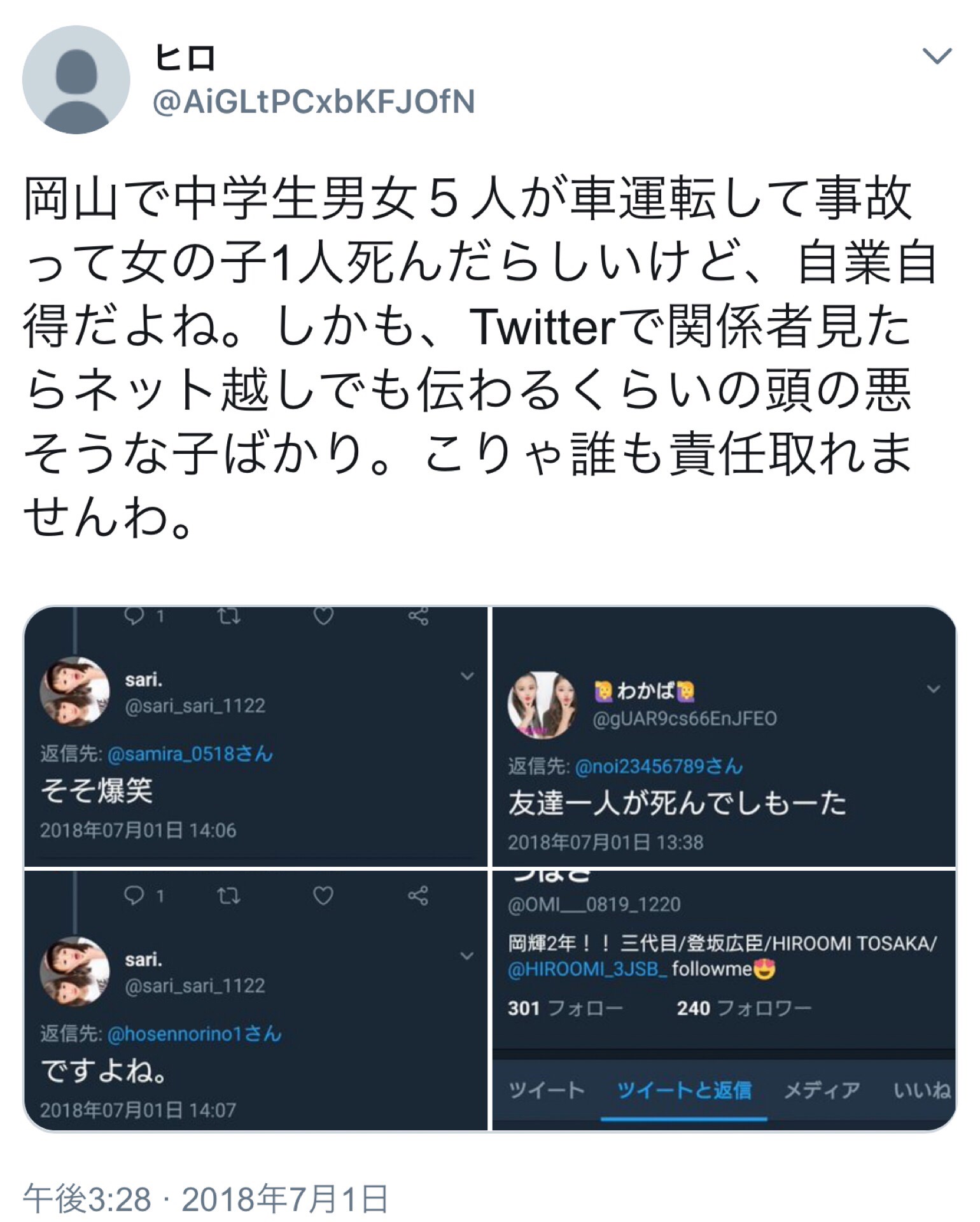Open the わかば 友達一人が死んでしもーた screenshot image

click(724, 737)
